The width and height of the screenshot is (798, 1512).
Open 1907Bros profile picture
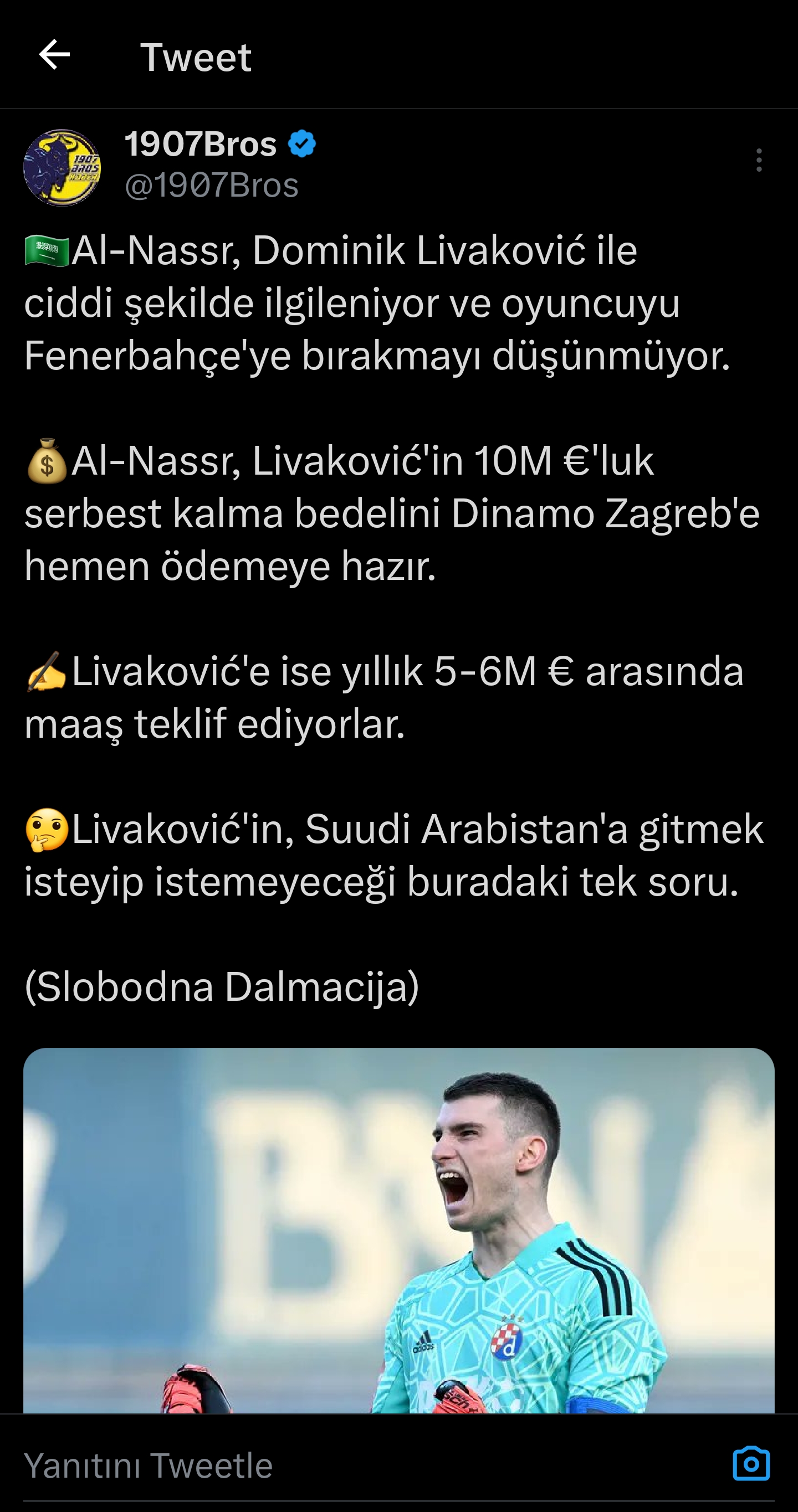[x=62, y=168]
